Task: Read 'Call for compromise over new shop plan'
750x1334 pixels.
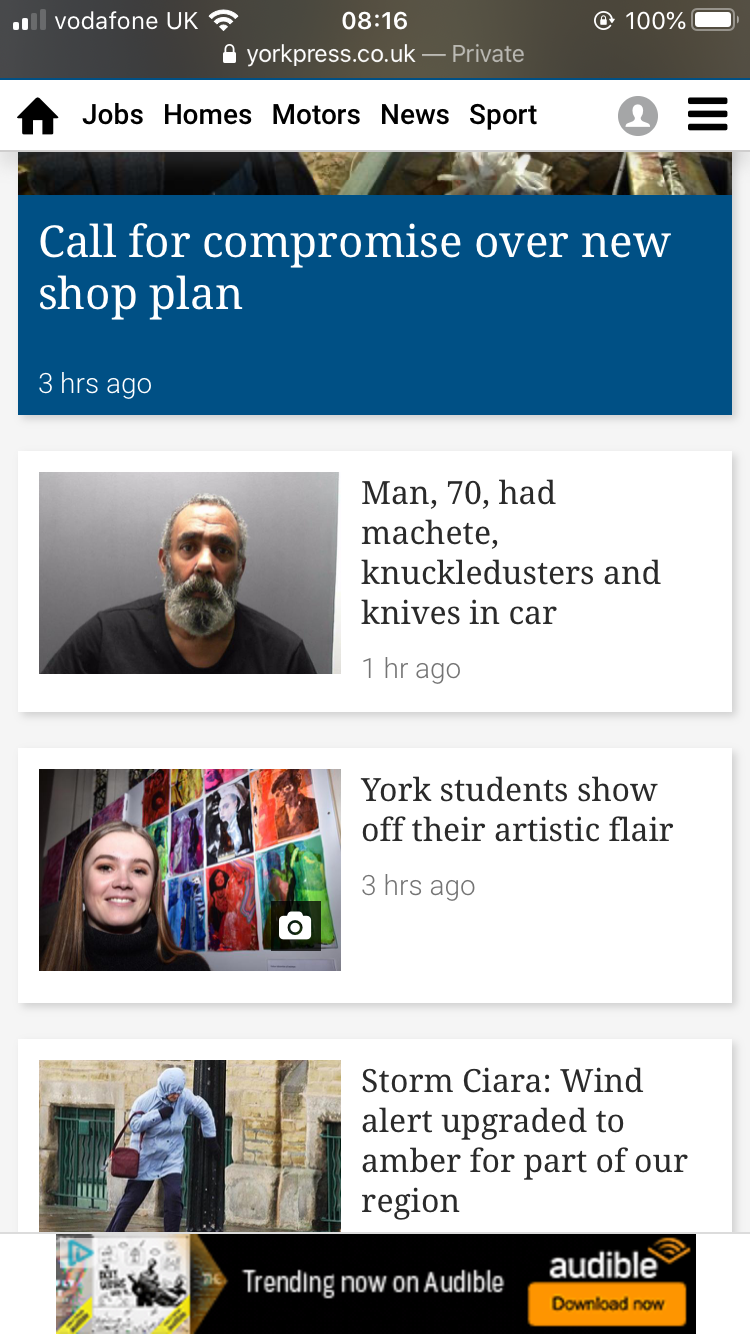Action: click(x=354, y=268)
